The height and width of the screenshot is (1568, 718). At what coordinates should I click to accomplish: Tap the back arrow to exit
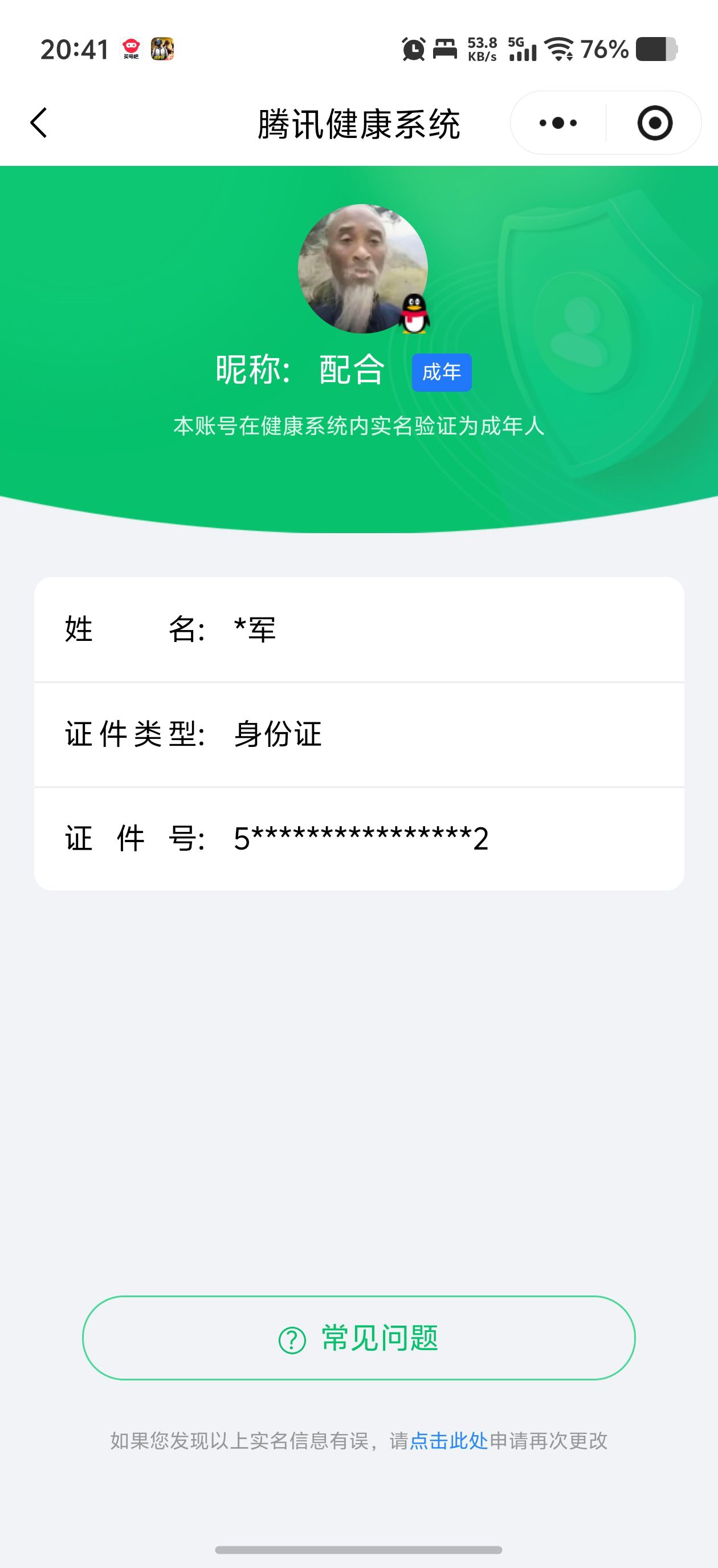38,123
